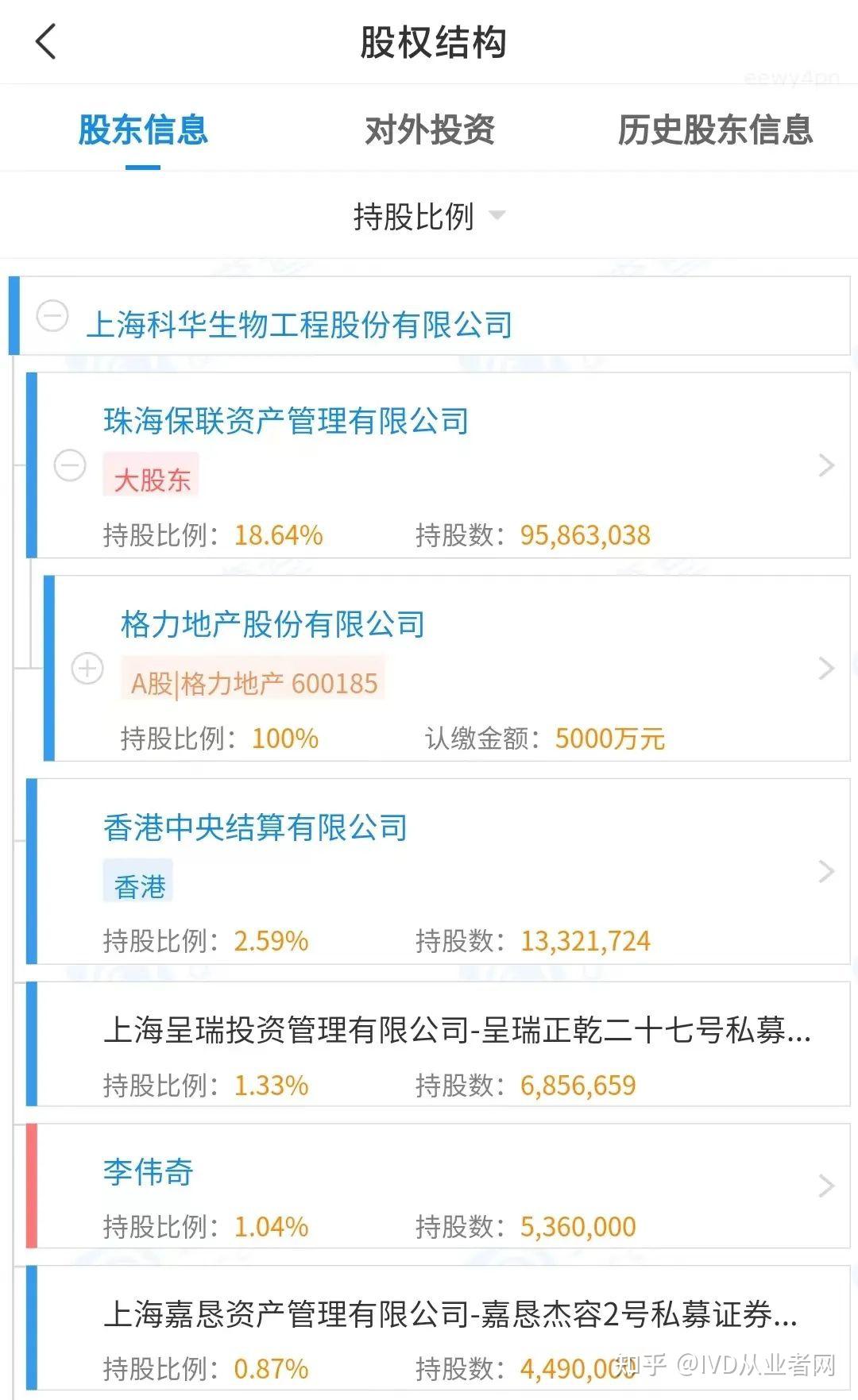Open details arrow for 上海呈瑞投资管理有限公司 entry

tap(825, 1048)
